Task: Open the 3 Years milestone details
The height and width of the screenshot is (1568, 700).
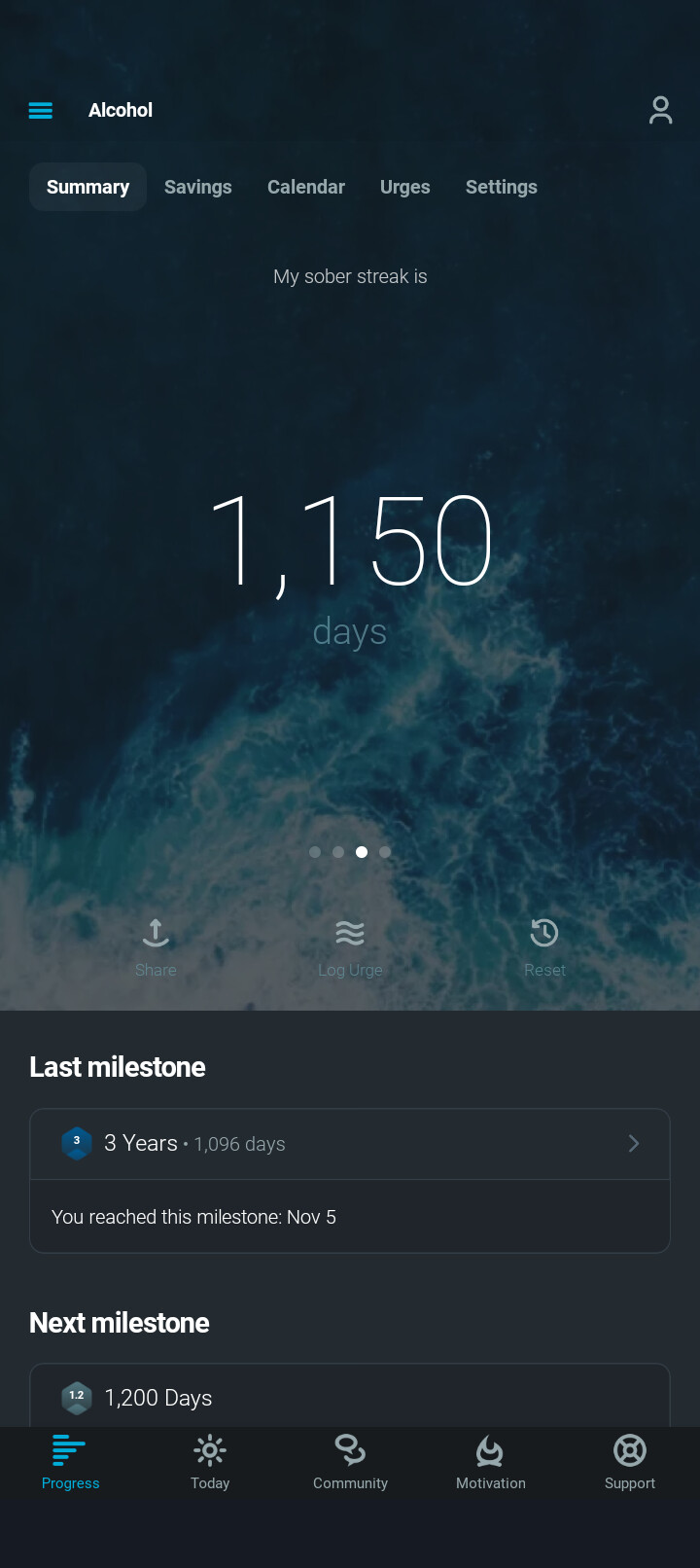Action: tap(350, 1144)
